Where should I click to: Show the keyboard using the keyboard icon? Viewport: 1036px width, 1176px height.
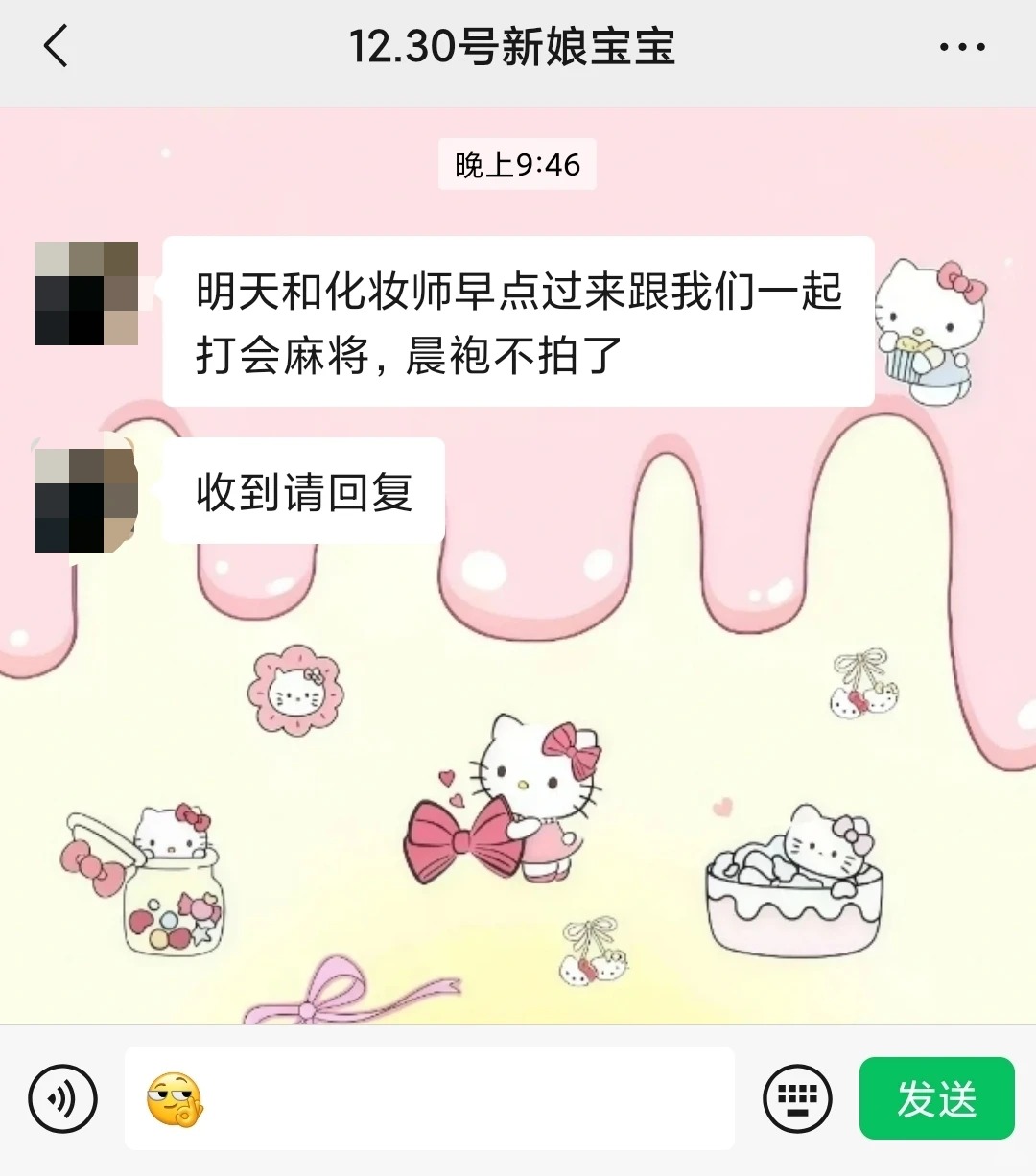tap(797, 1098)
